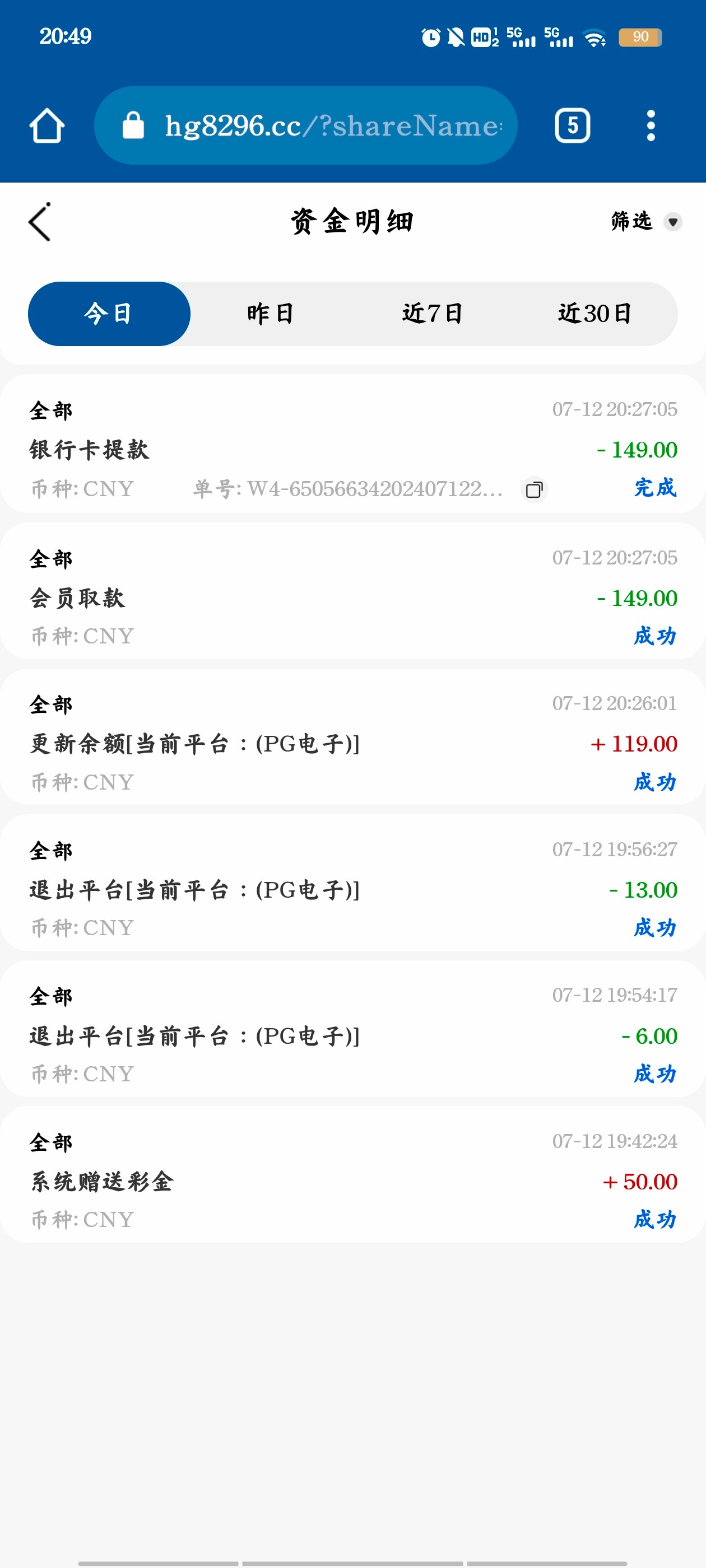The height and width of the screenshot is (1568, 706).
Task: Open the browser tab switcher
Action: [x=572, y=125]
